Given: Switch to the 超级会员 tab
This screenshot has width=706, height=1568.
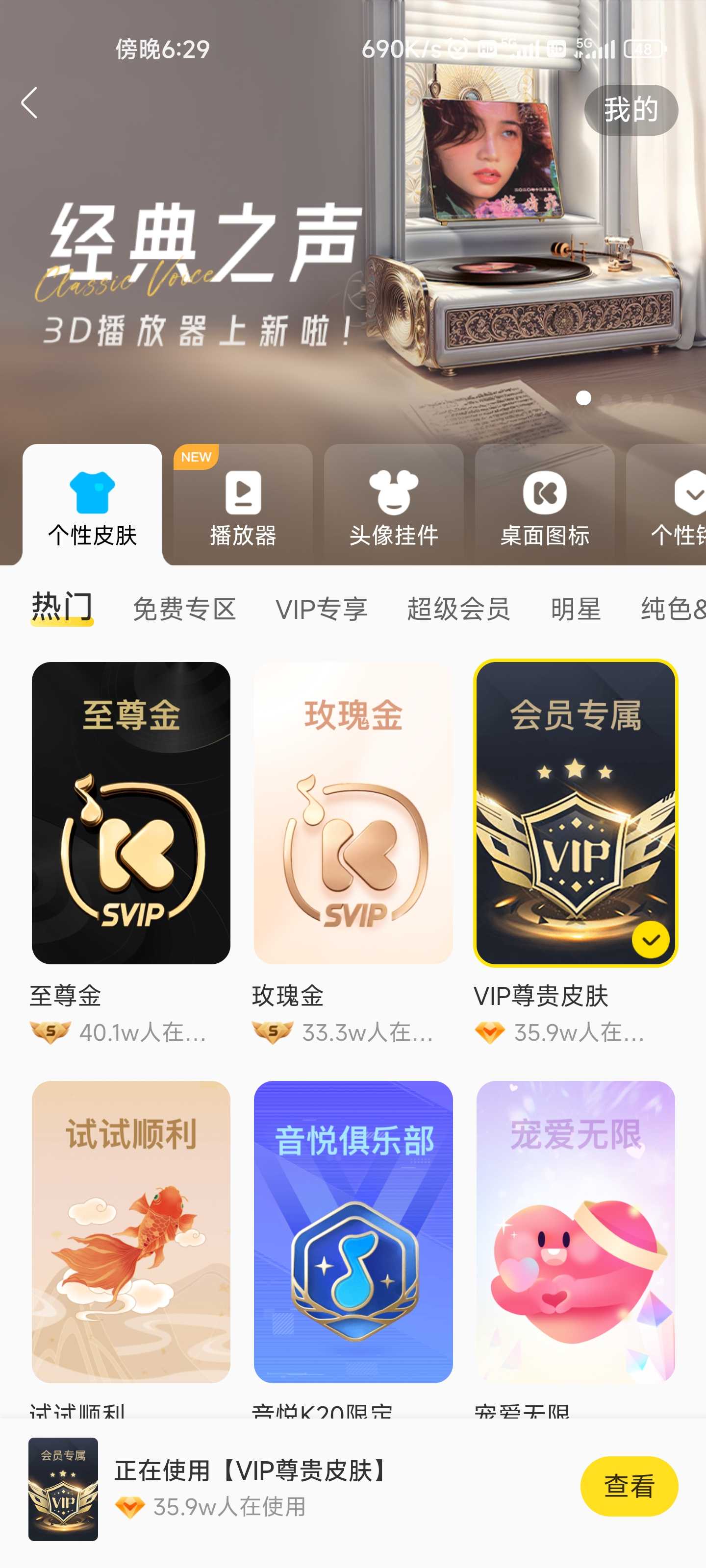Looking at the screenshot, I should (x=458, y=609).
